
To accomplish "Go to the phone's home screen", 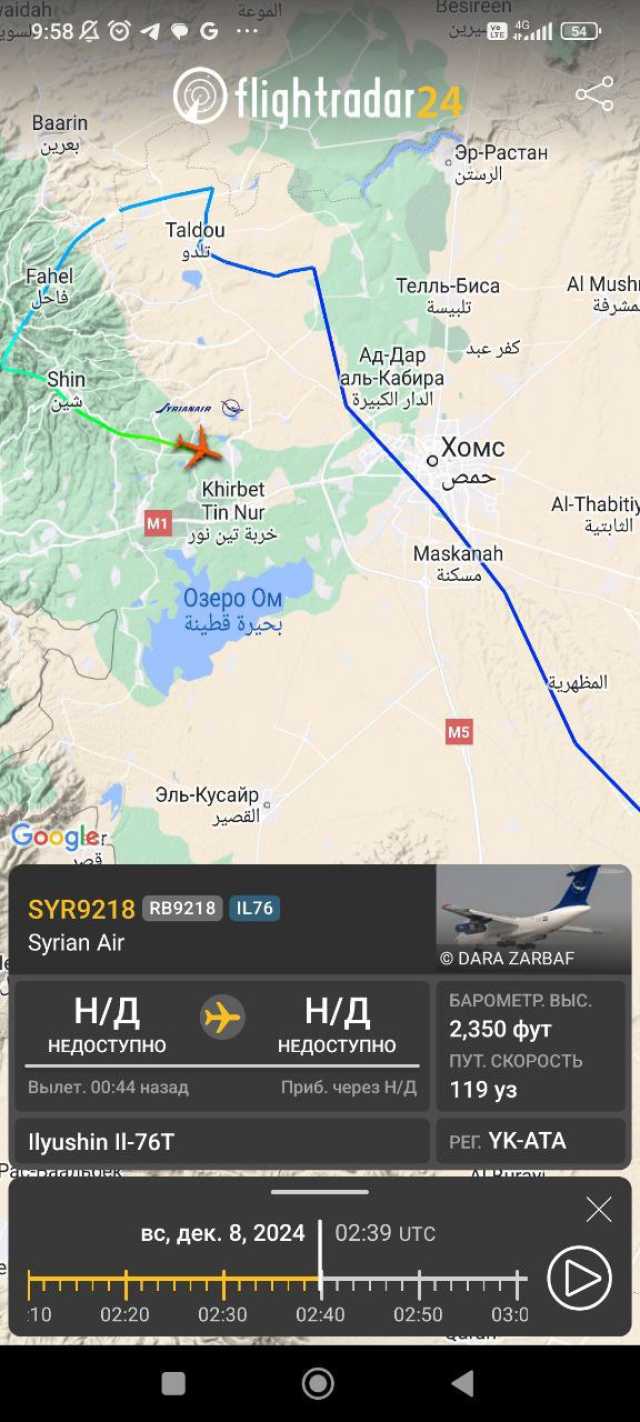I will coord(318,1384).
